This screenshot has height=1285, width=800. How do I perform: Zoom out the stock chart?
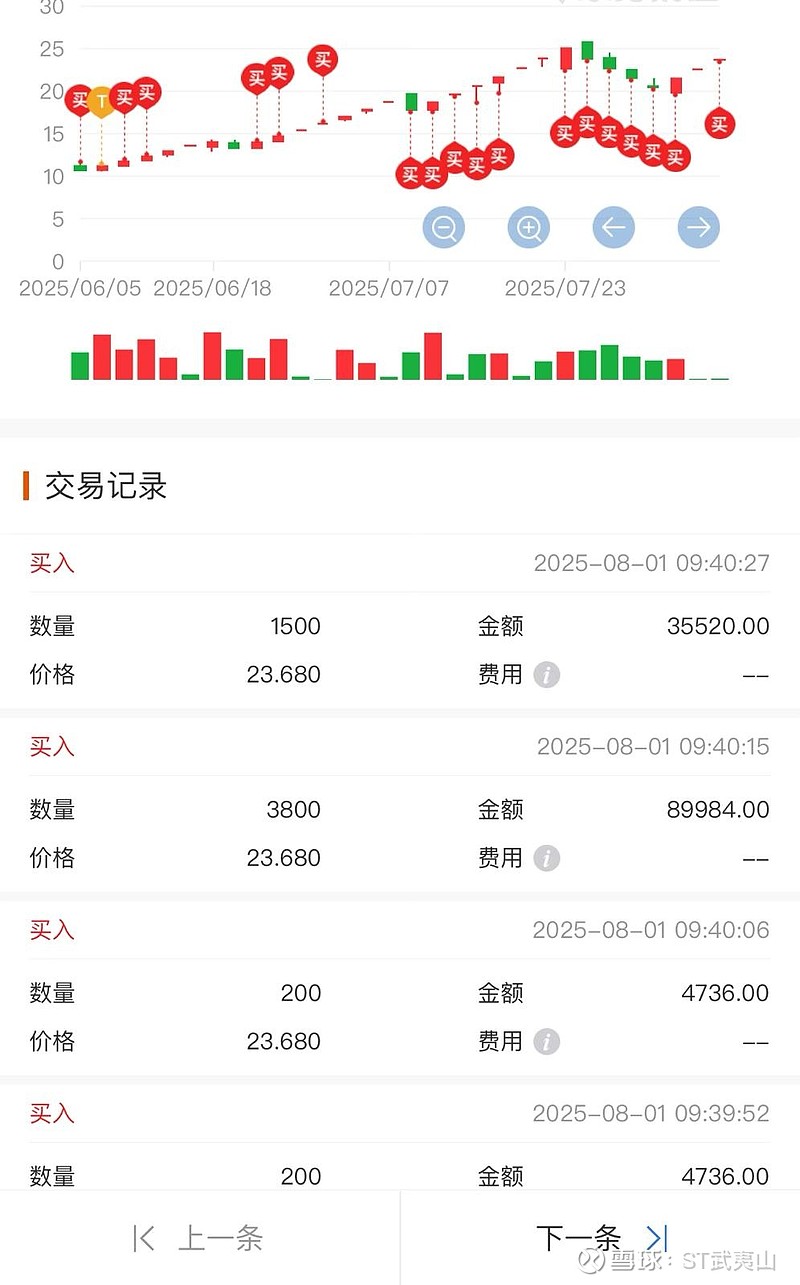[x=444, y=228]
